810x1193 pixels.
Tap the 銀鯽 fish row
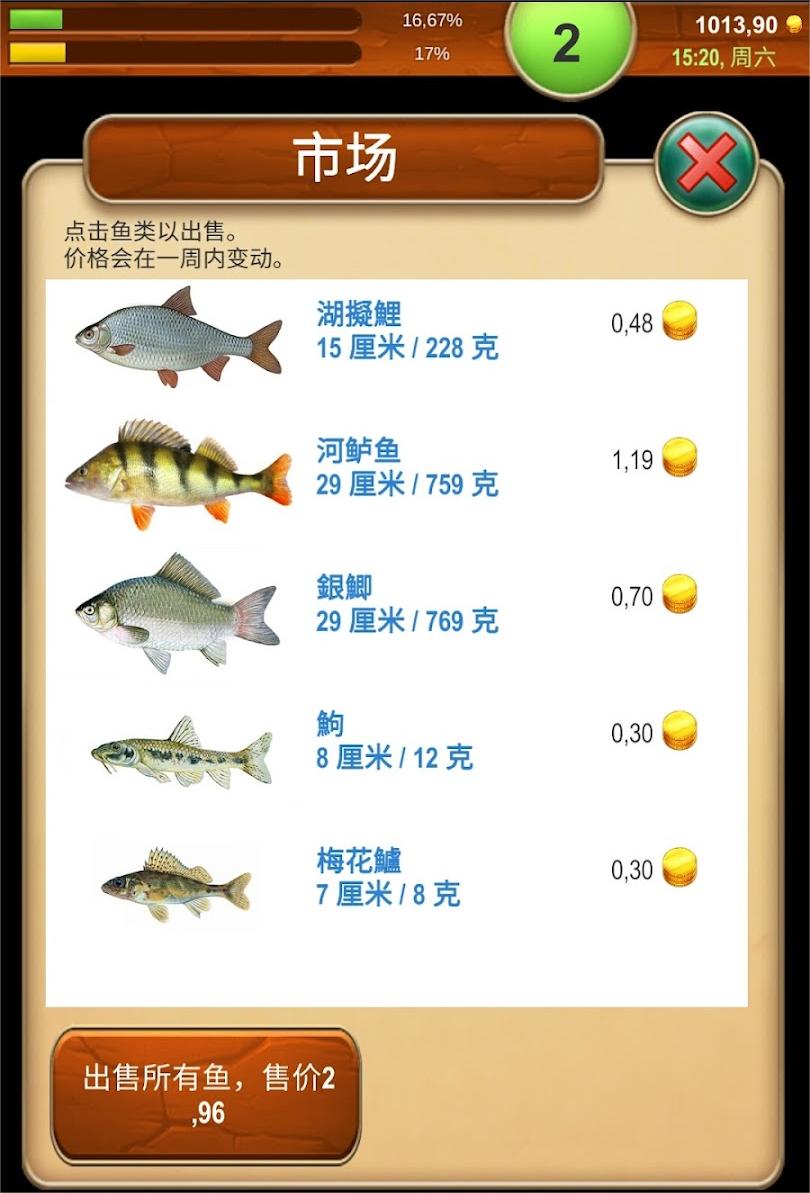[396, 604]
